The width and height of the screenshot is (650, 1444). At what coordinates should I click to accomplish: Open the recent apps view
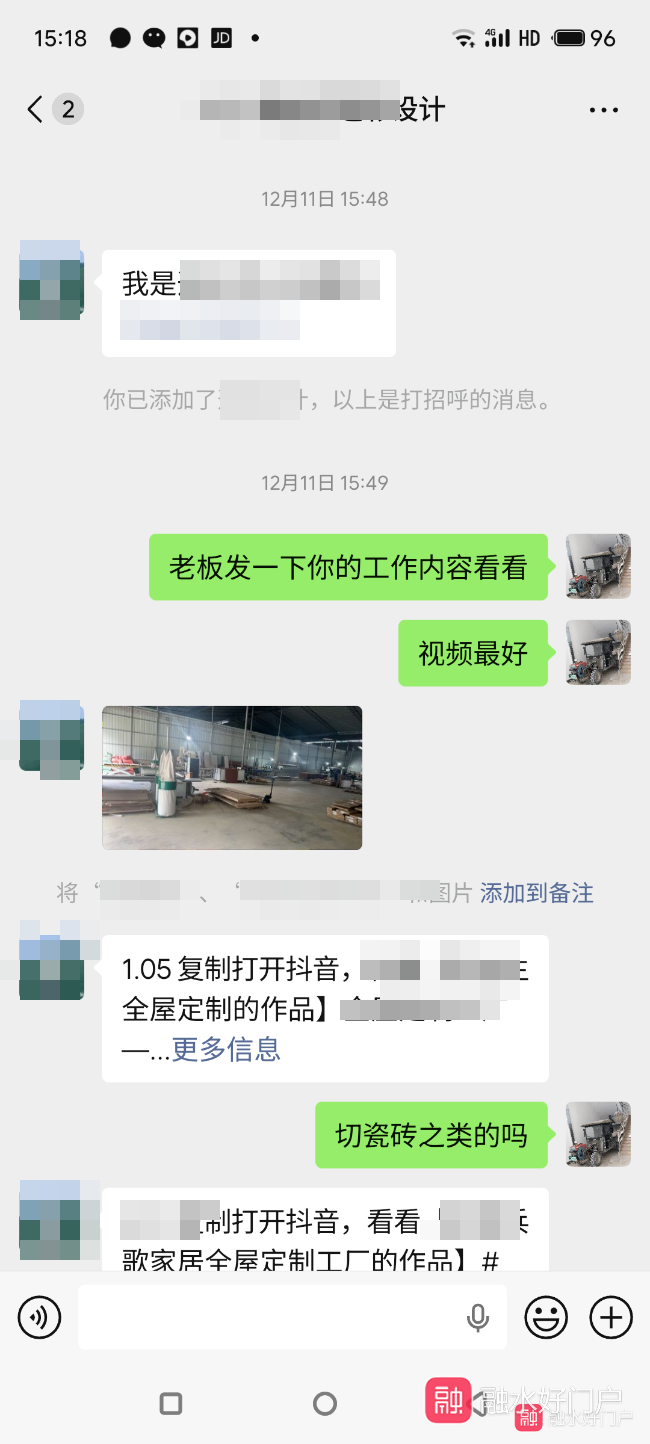[171, 1404]
